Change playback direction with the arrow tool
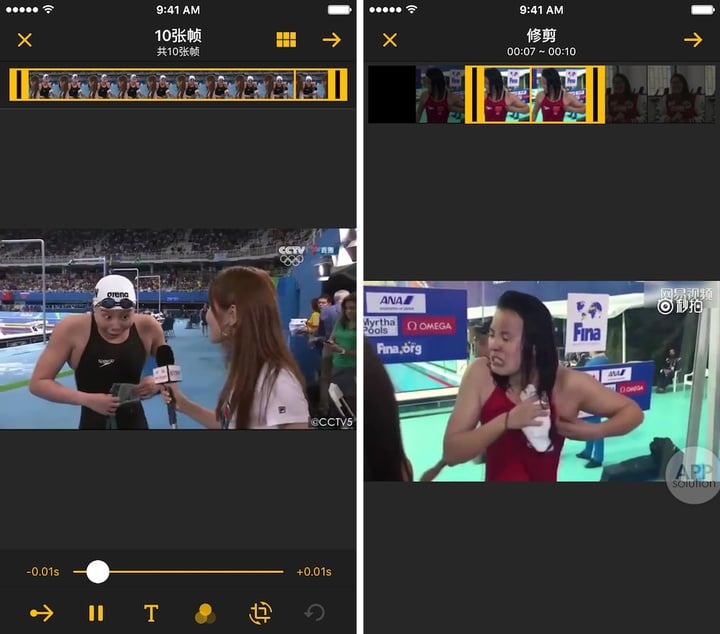The height and width of the screenshot is (634, 720). click(x=42, y=613)
